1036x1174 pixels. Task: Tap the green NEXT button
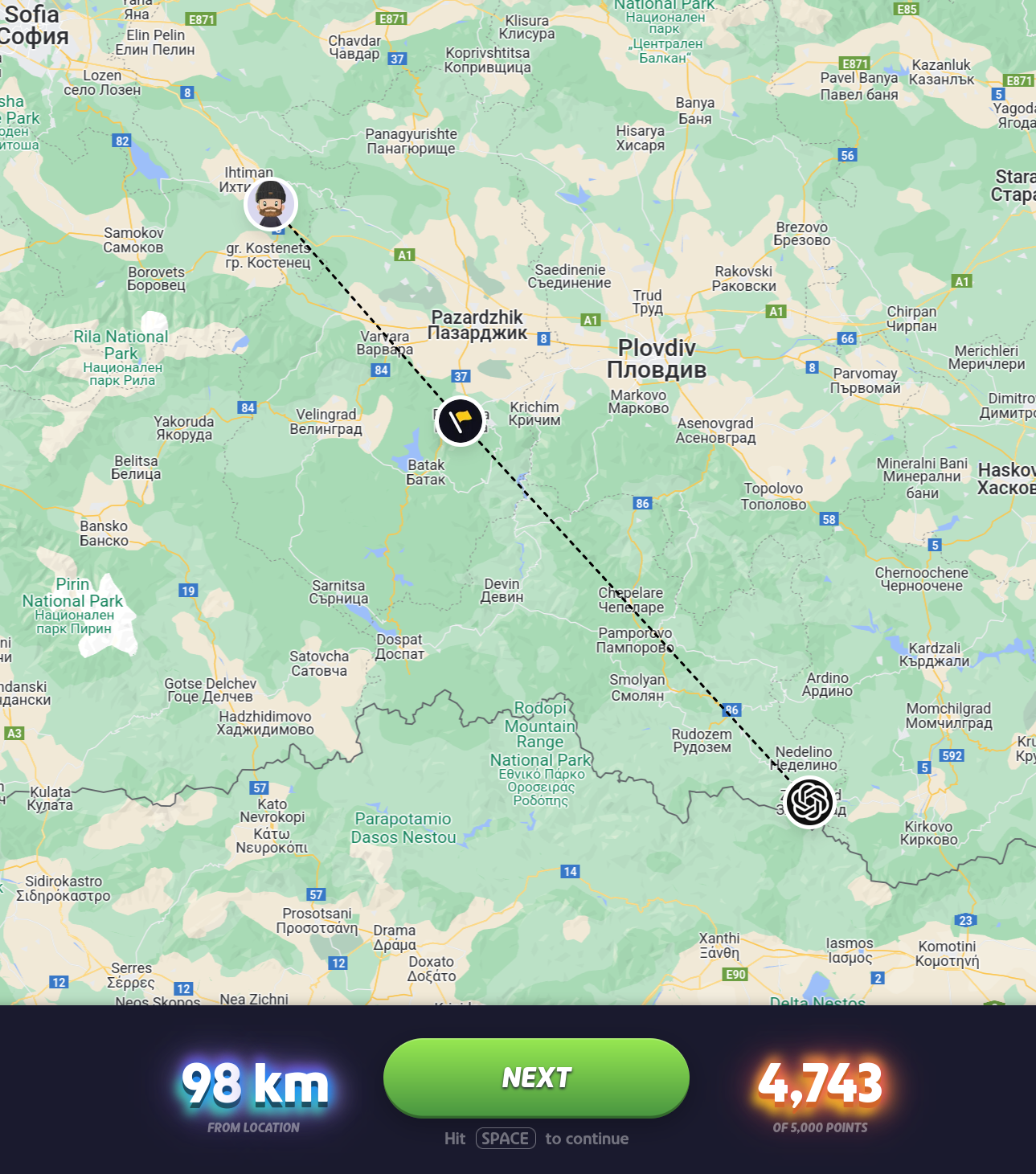536,1077
